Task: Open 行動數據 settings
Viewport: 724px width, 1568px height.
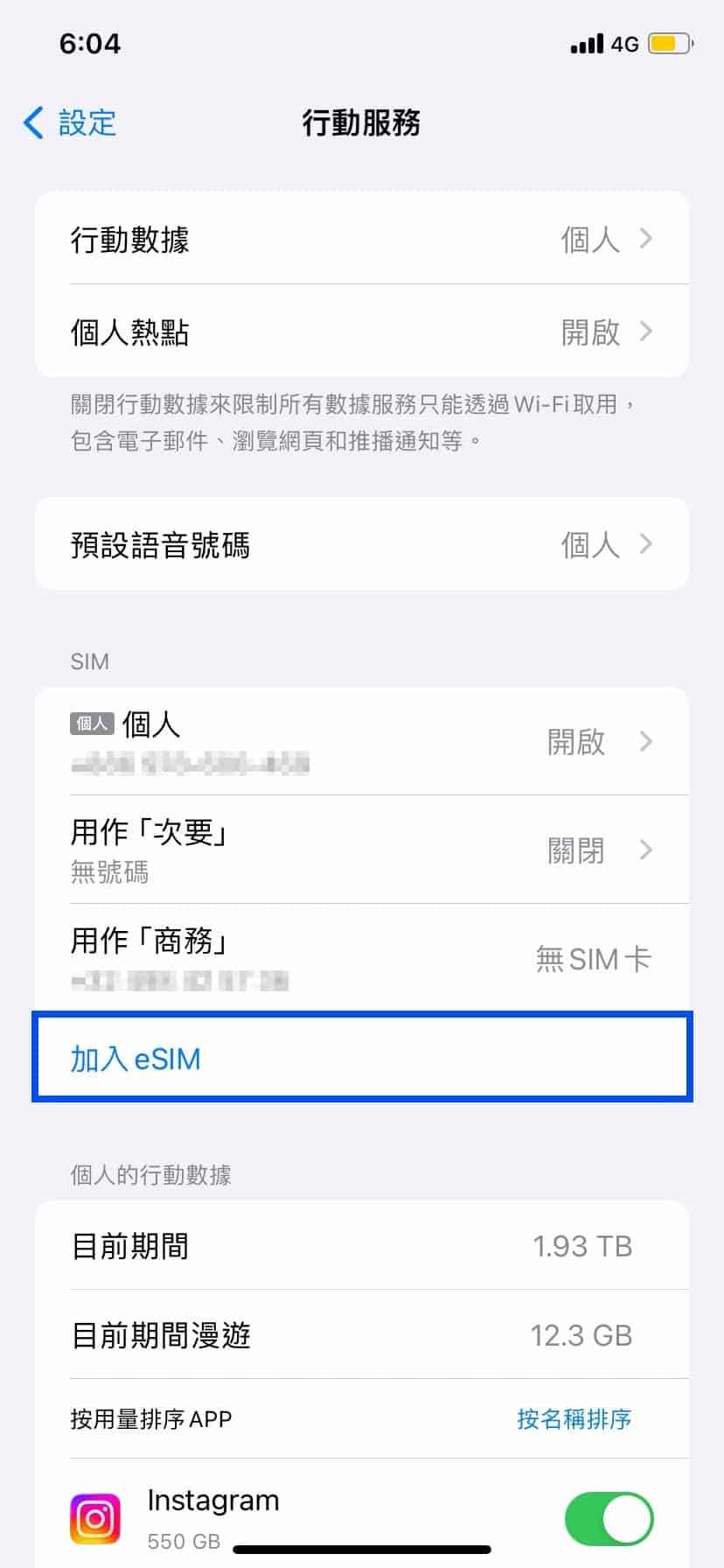Action: [362, 239]
